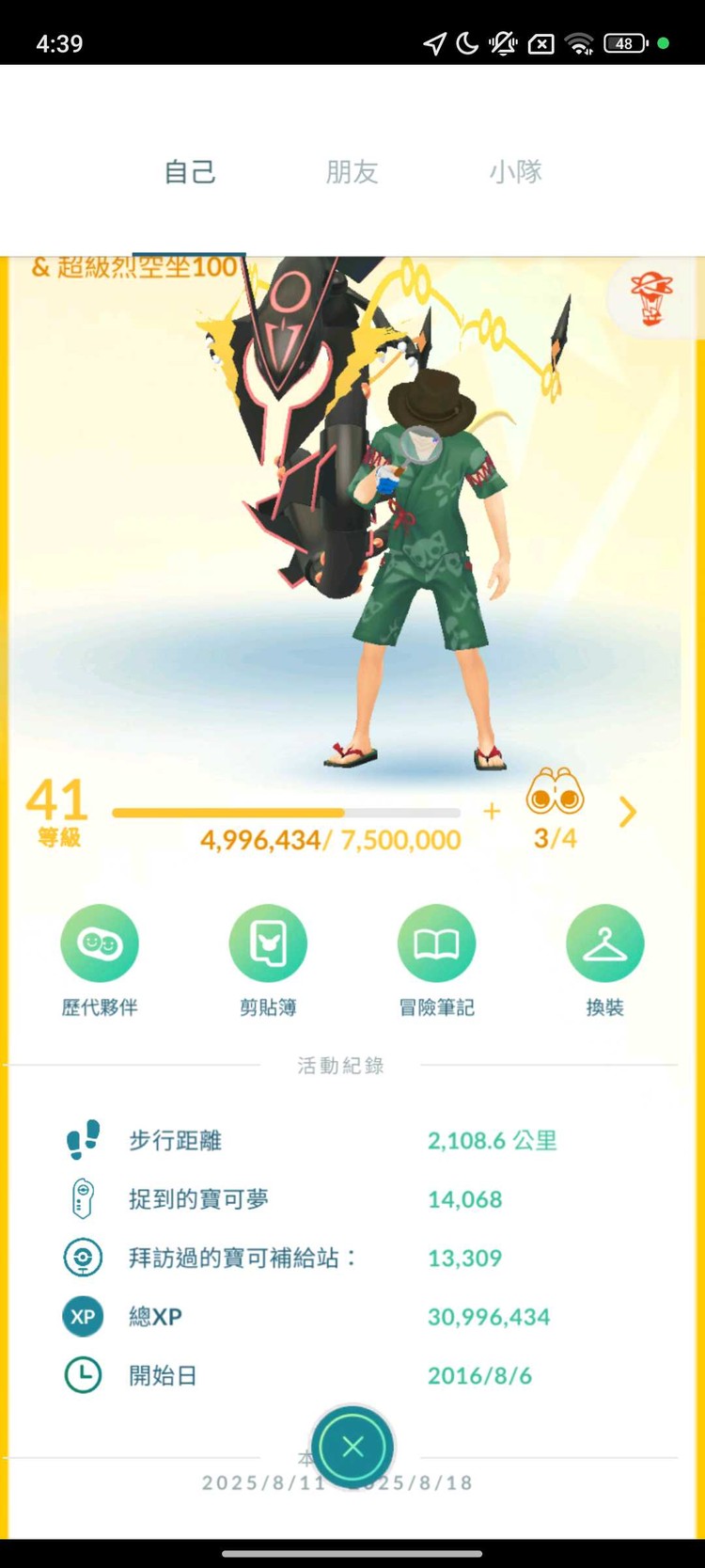The width and height of the screenshot is (705, 1568).
Task: Open 換裝 to change outfit
Action: click(604, 944)
